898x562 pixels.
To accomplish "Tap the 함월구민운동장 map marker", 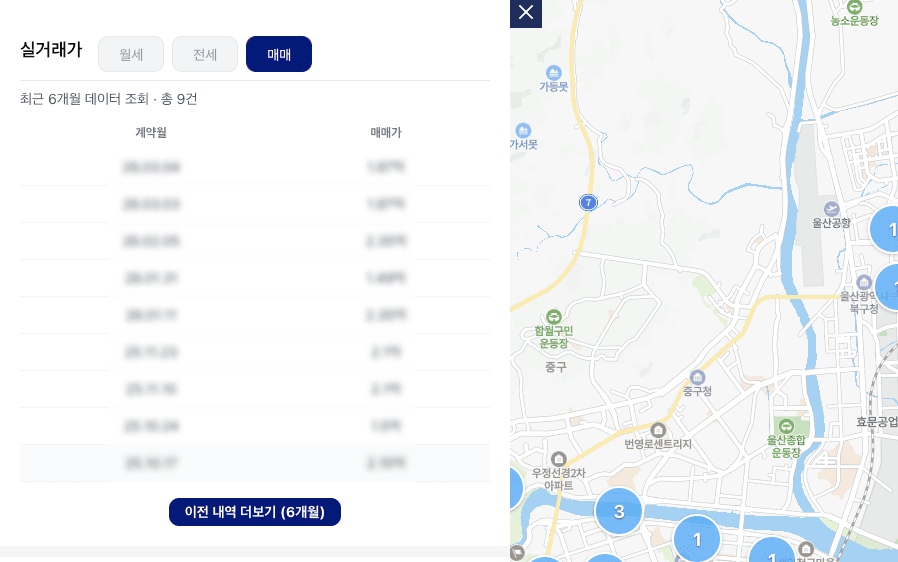I will (x=554, y=316).
